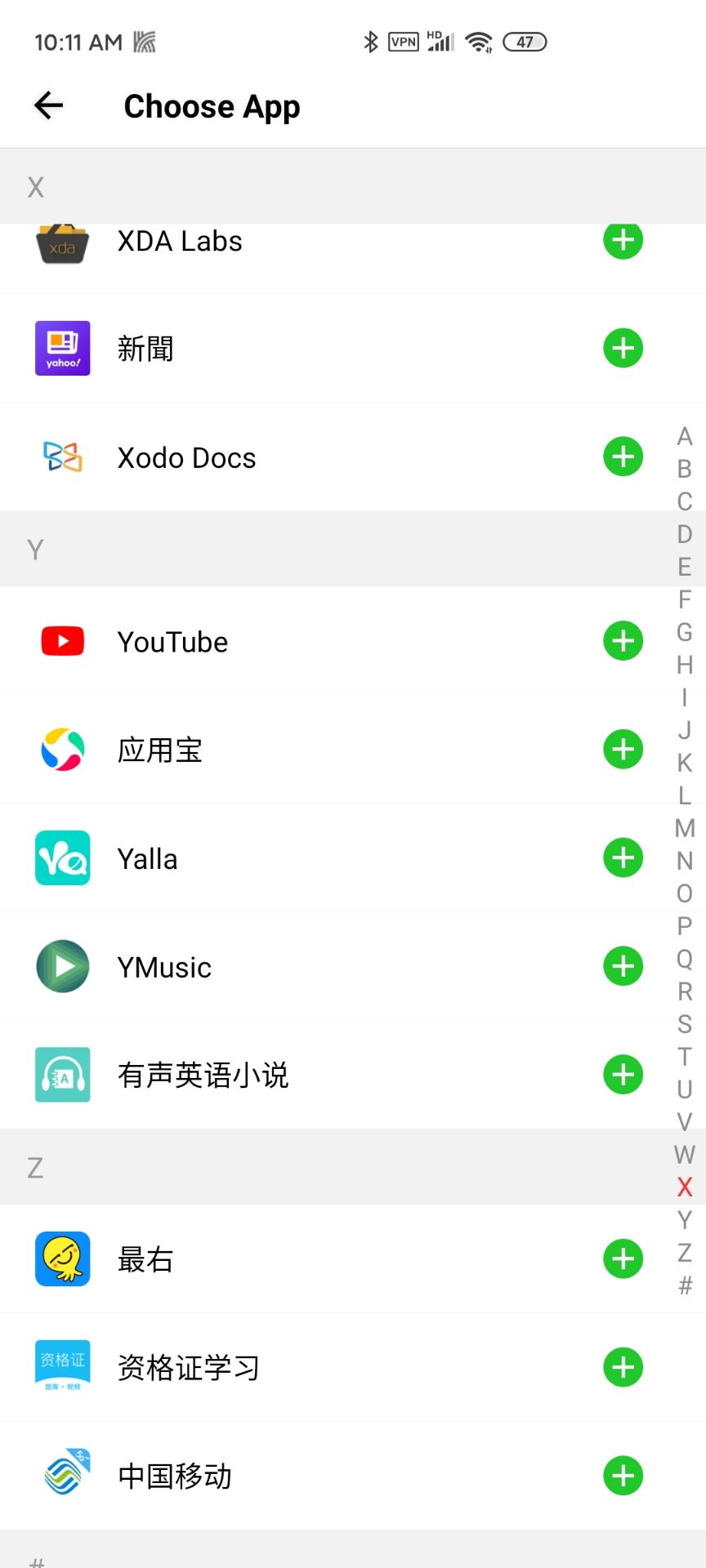
Task: Open the 中国移动 app icon
Action: 62,1475
